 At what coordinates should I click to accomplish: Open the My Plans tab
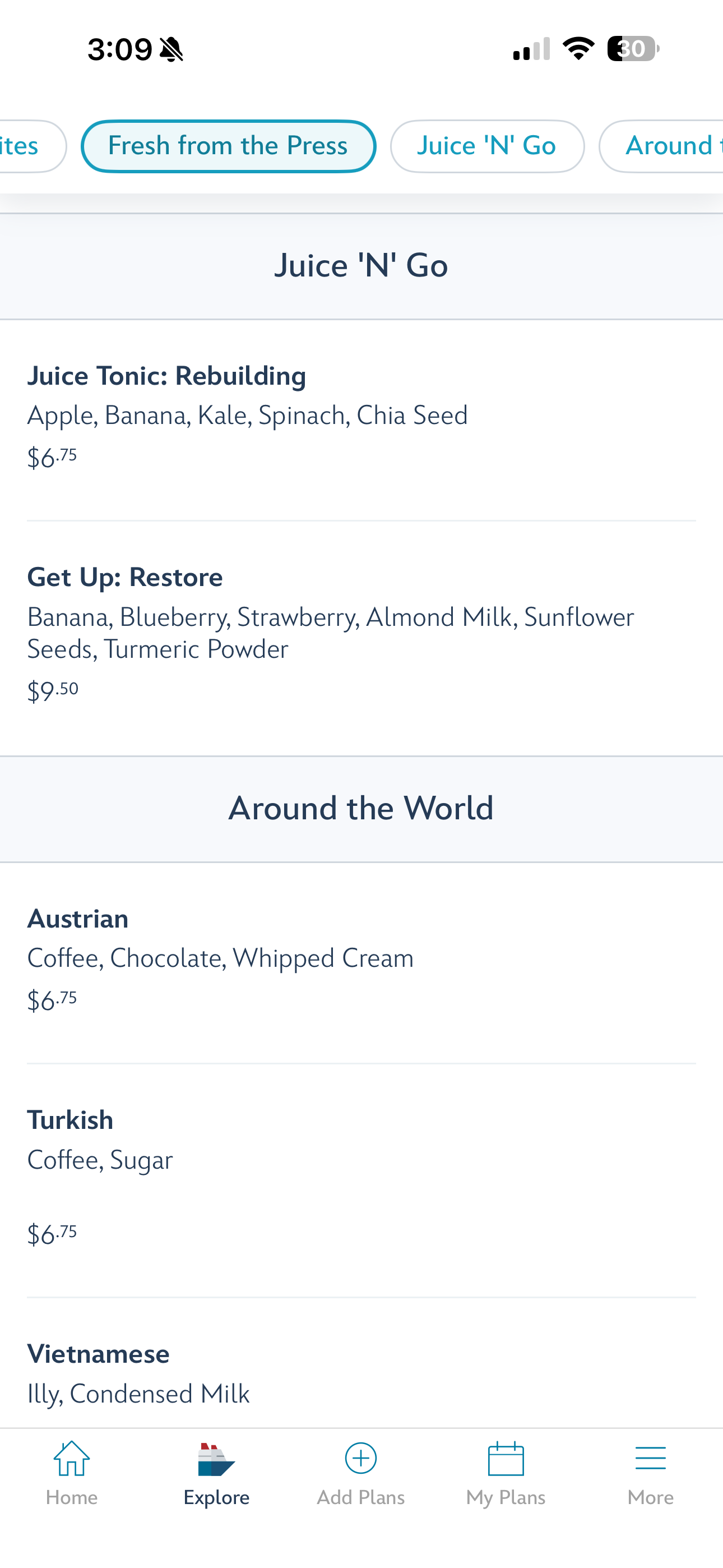point(506,1474)
